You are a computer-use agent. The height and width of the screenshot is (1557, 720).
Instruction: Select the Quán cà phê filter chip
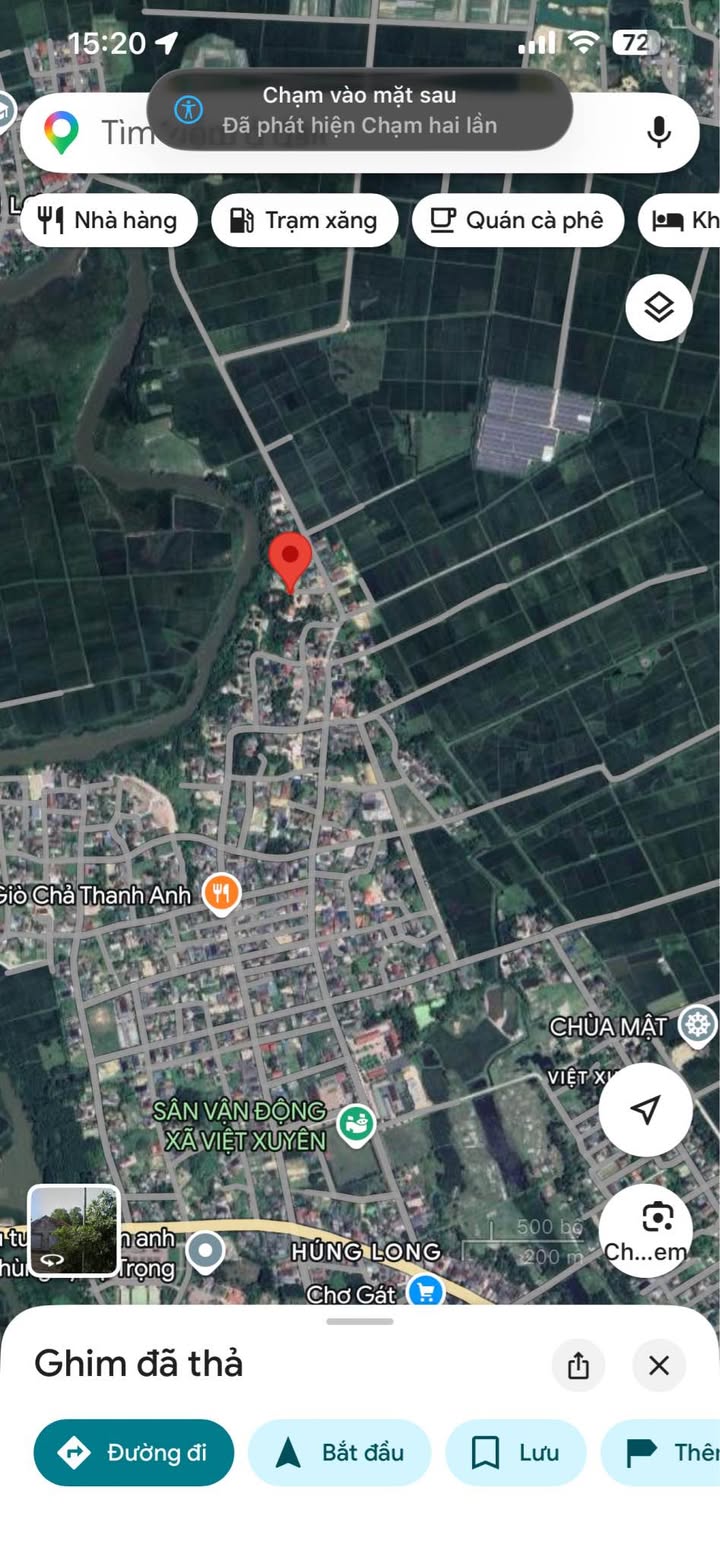pos(517,220)
